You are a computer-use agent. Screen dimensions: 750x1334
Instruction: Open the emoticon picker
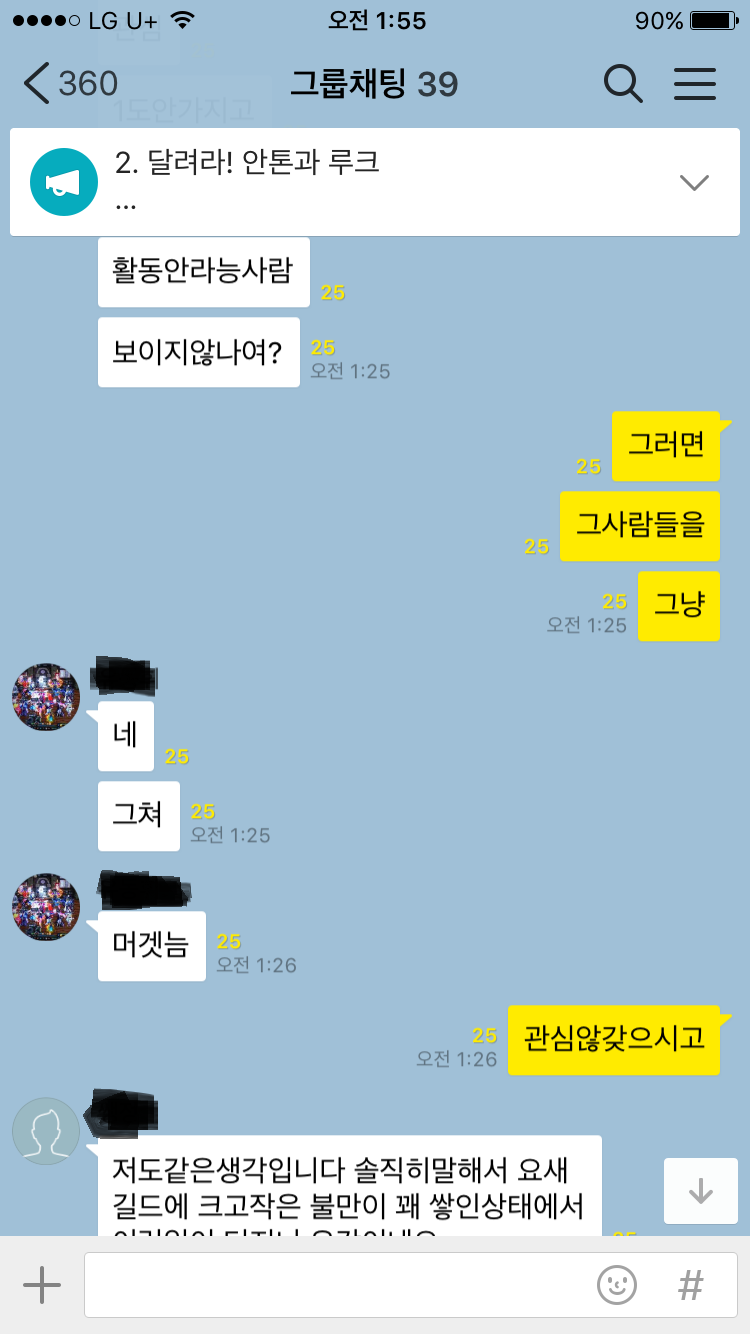point(617,1285)
